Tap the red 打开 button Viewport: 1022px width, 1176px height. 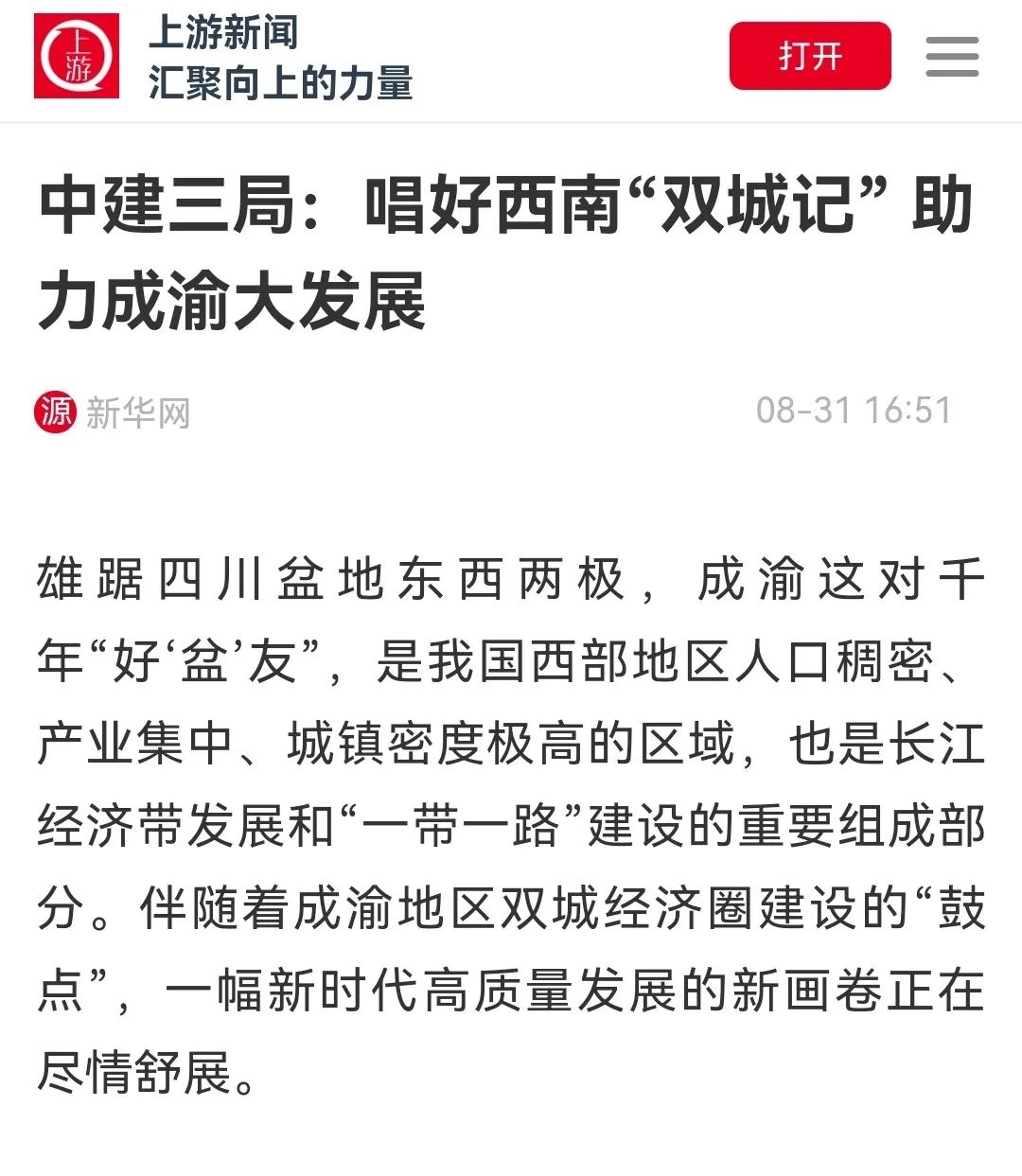click(x=809, y=56)
